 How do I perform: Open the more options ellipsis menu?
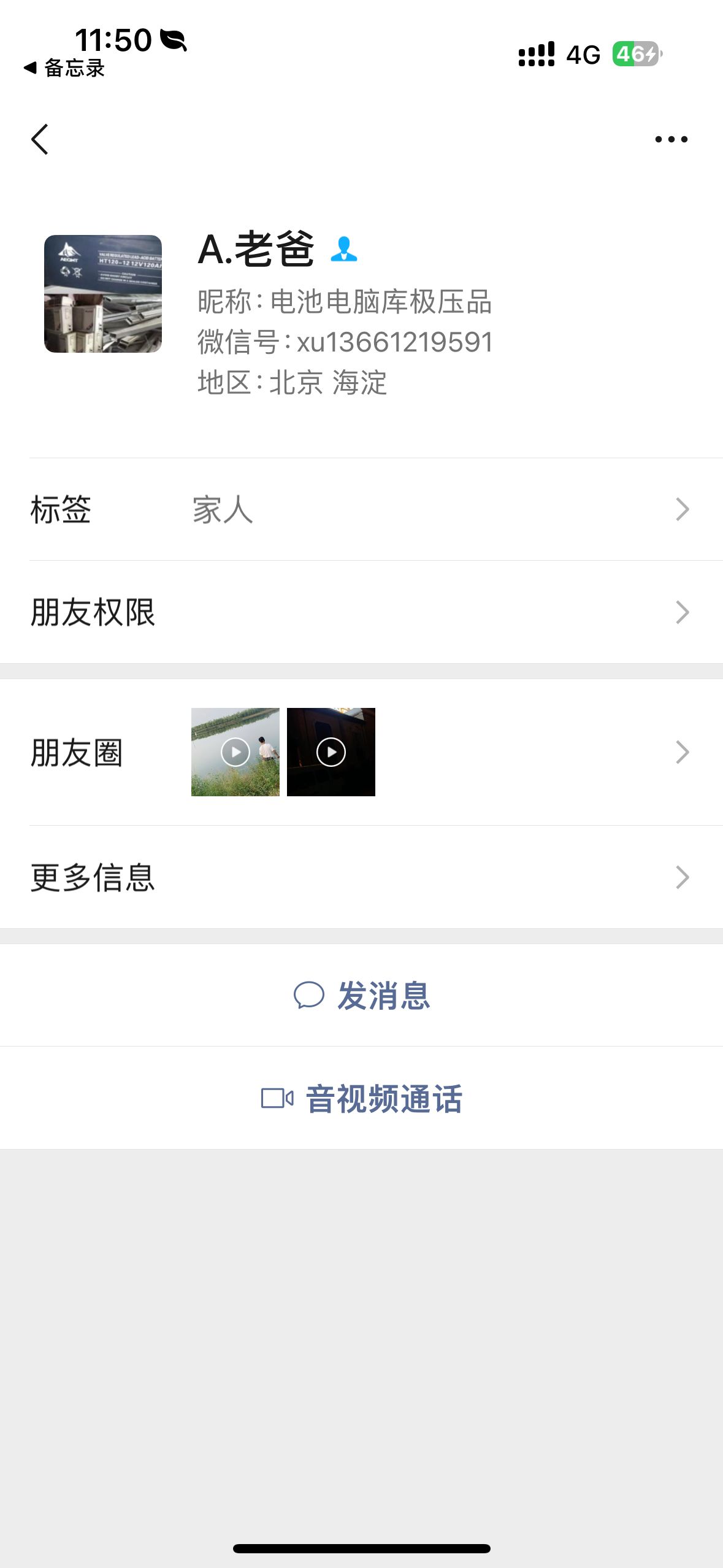pyautogui.click(x=670, y=139)
